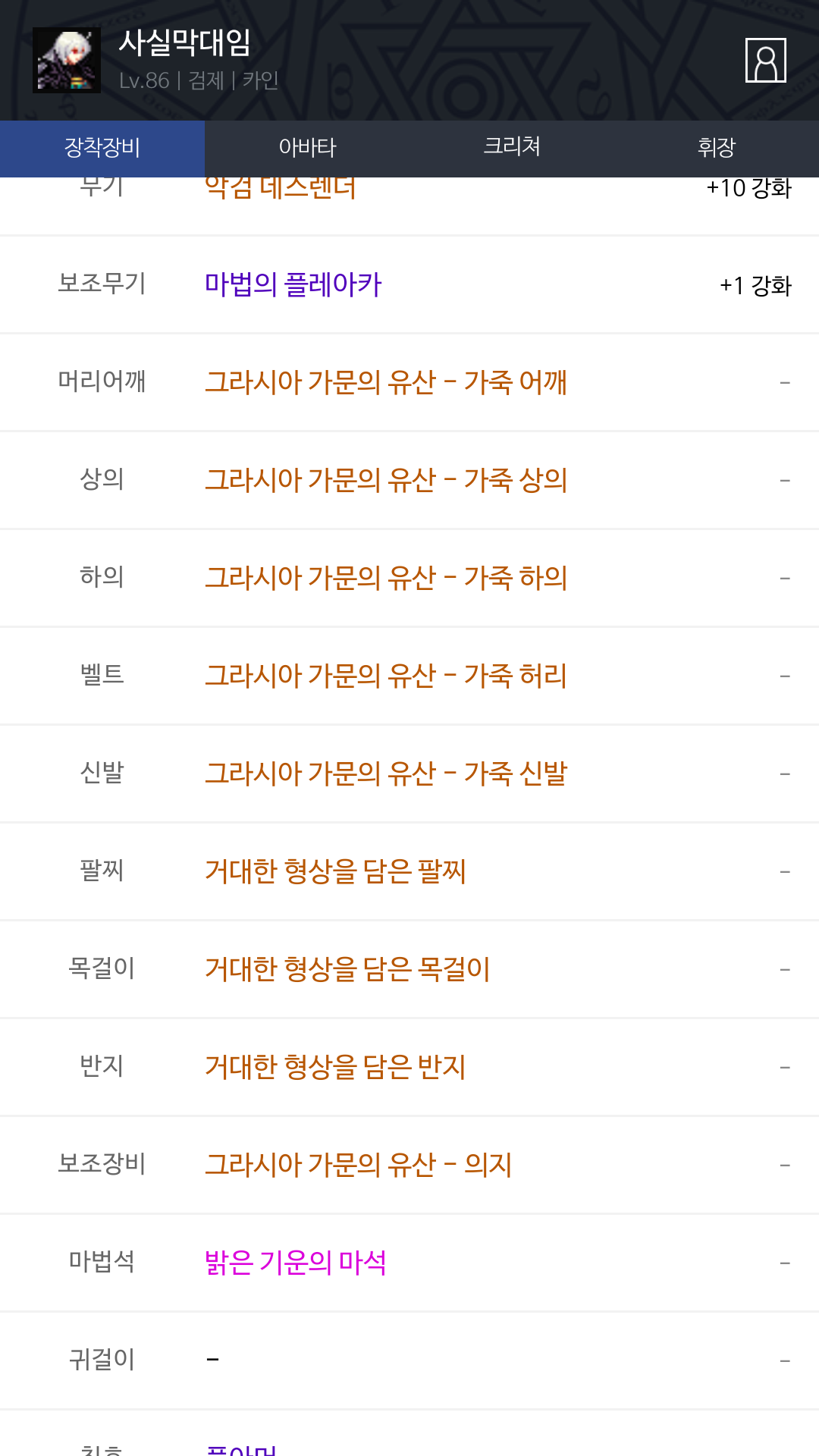View 거대한 형상을 담은 목걸이
This screenshot has height=1456, width=819.
click(347, 970)
